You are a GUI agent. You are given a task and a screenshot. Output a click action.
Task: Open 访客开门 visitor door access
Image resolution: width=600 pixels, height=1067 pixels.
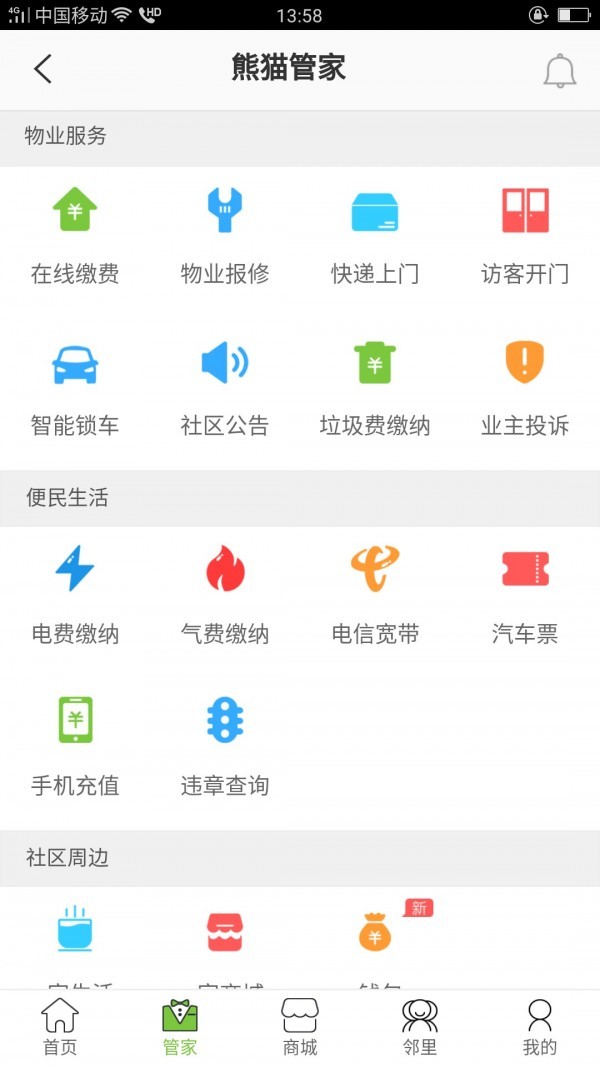tap(524, 236)
